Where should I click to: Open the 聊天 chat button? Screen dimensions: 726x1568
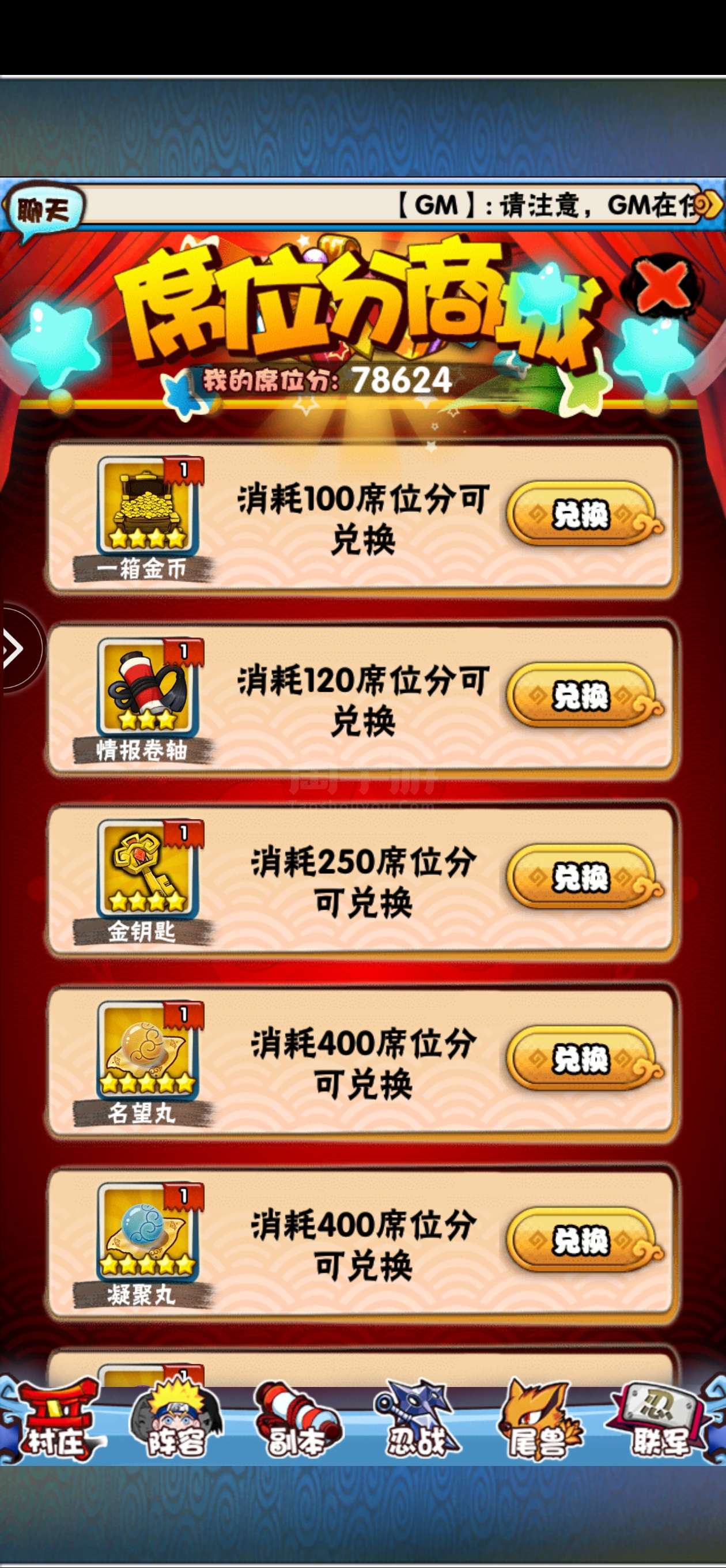tap(43, 210)
